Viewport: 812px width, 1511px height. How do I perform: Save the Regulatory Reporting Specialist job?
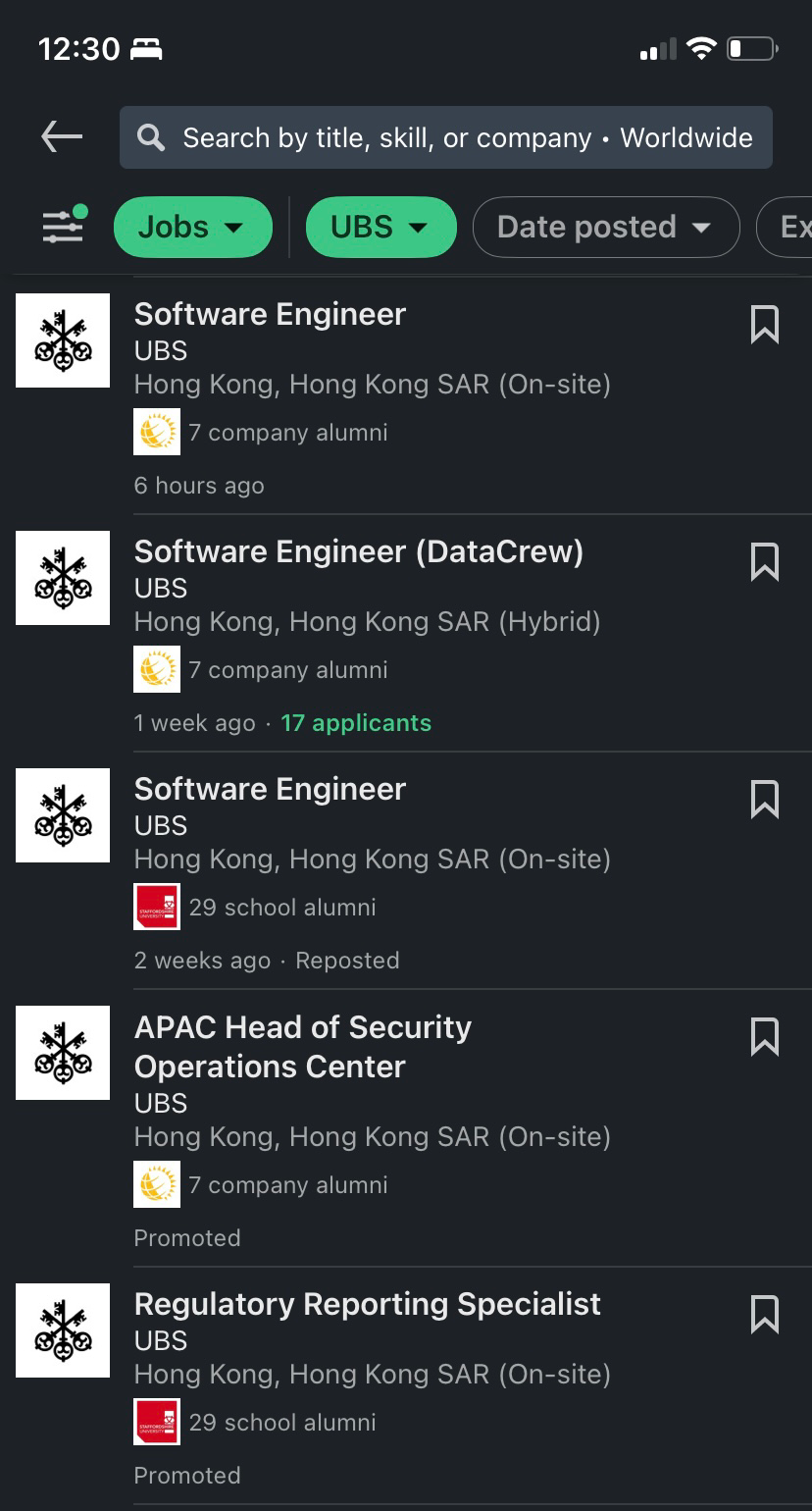pyautogui.click(x=764, y=1315)
